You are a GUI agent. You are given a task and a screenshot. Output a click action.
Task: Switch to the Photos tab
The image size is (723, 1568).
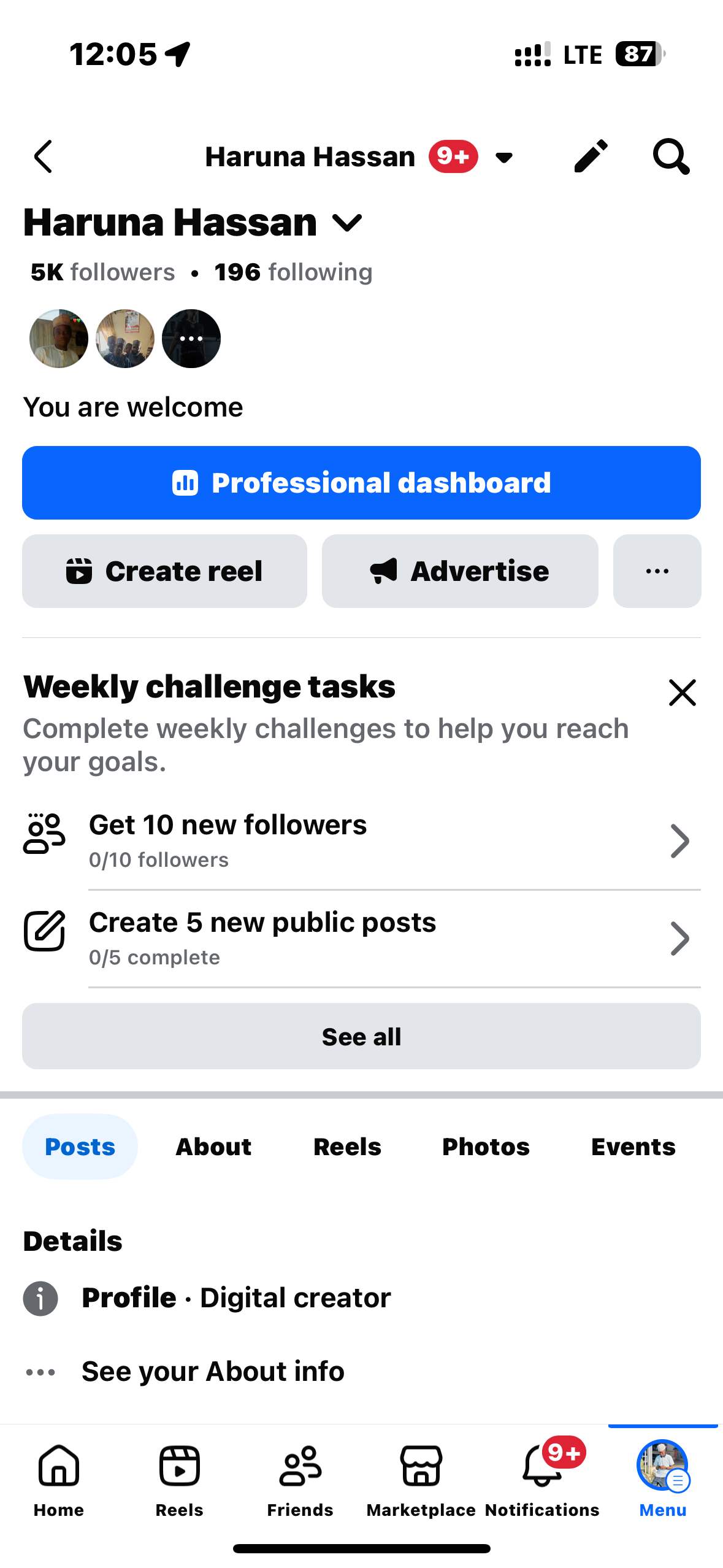pos(486,1147)
